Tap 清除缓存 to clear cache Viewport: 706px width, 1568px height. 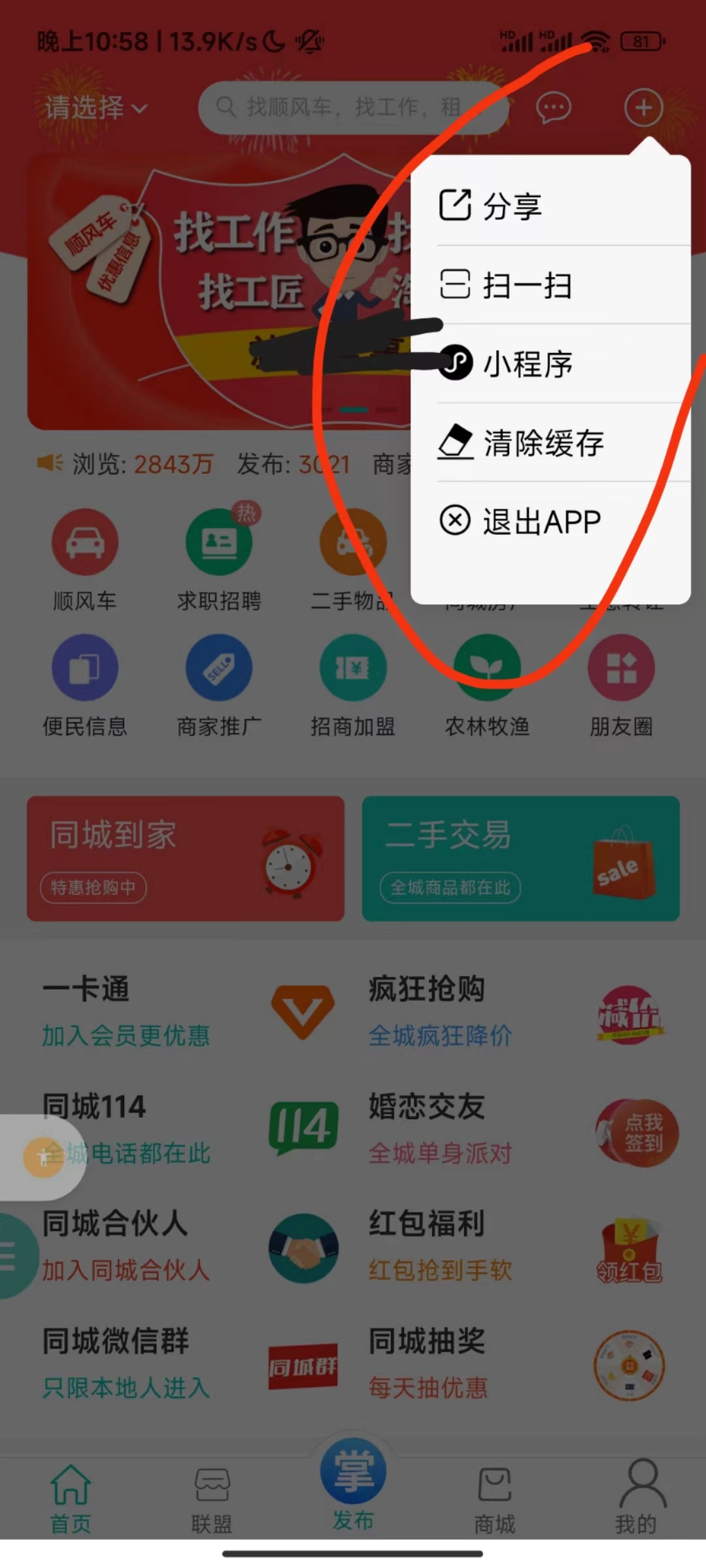pyautogui.click(x=550, y=443)
